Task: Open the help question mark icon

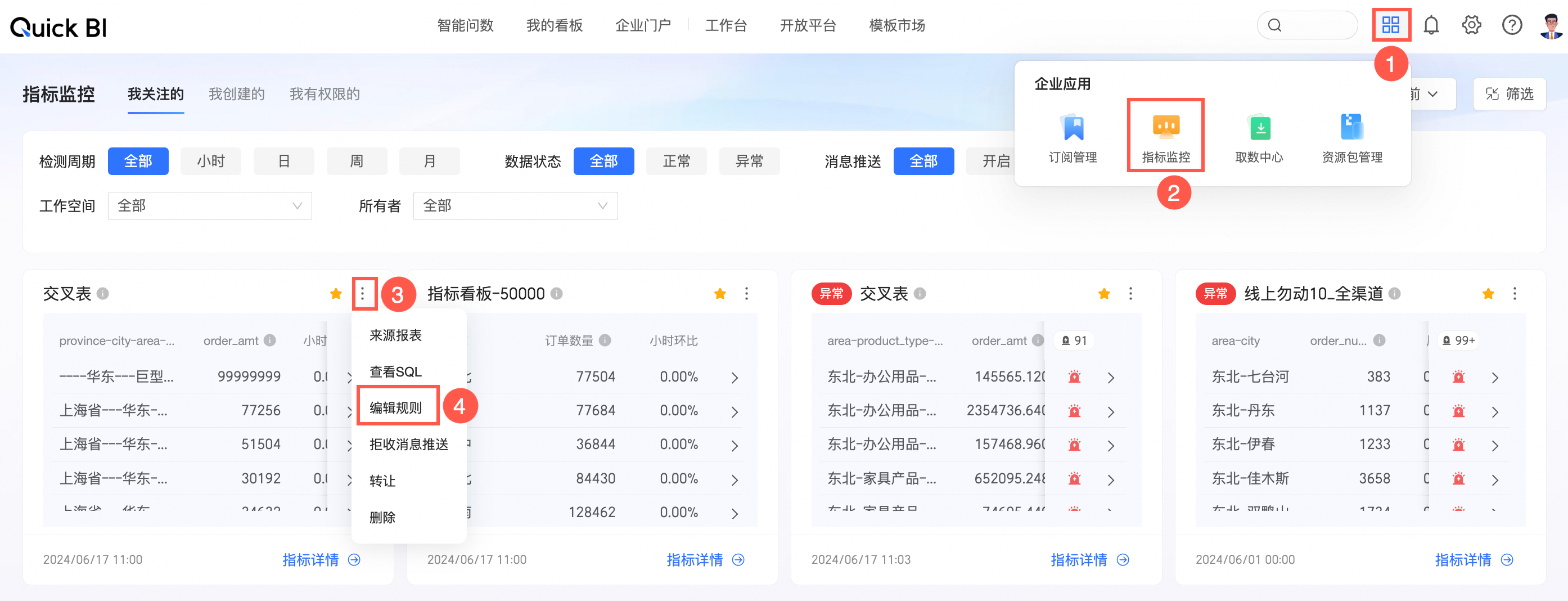Action: 1511,25
